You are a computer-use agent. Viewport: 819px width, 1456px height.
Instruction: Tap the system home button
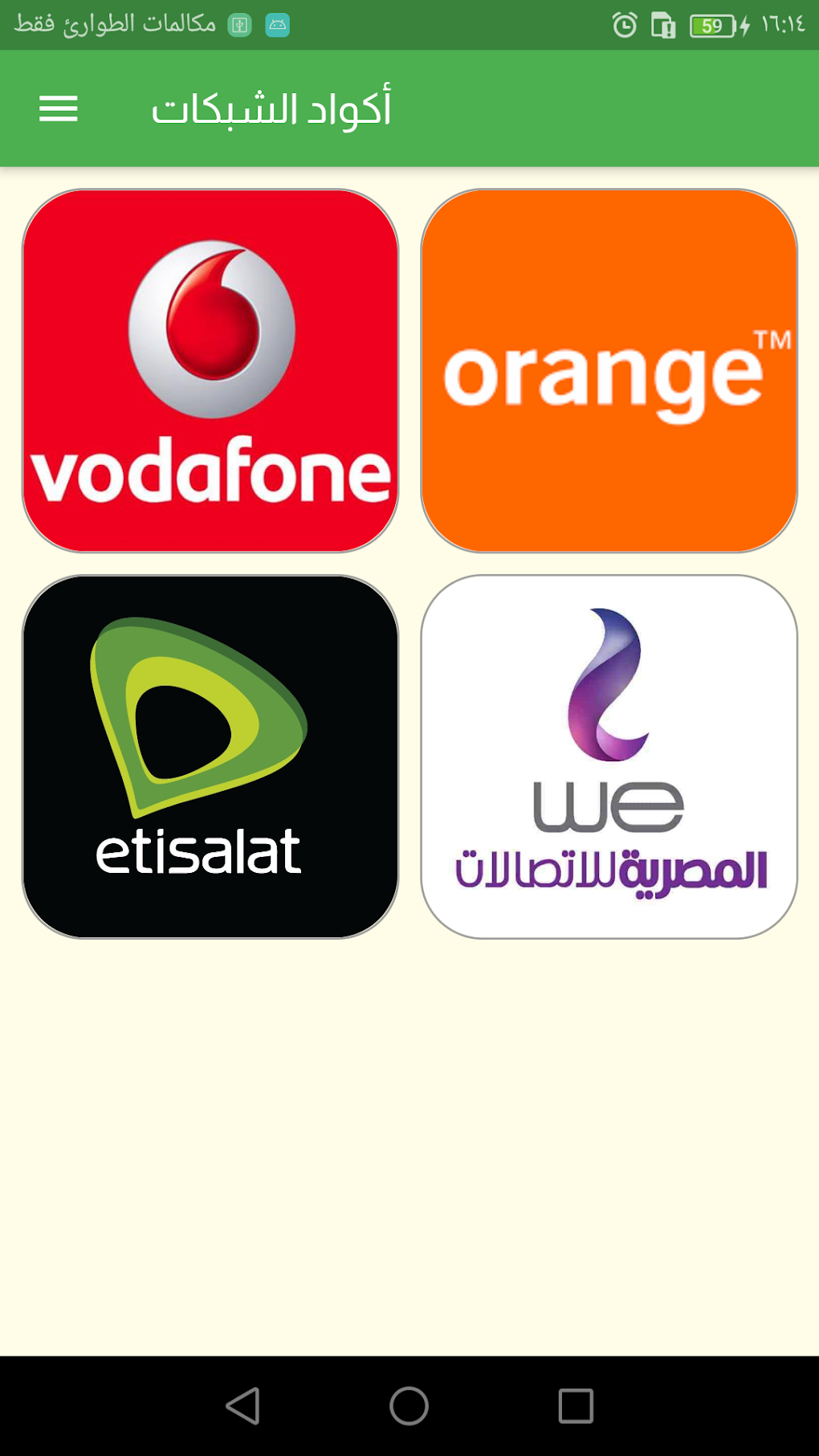[x=409, y=1405]
